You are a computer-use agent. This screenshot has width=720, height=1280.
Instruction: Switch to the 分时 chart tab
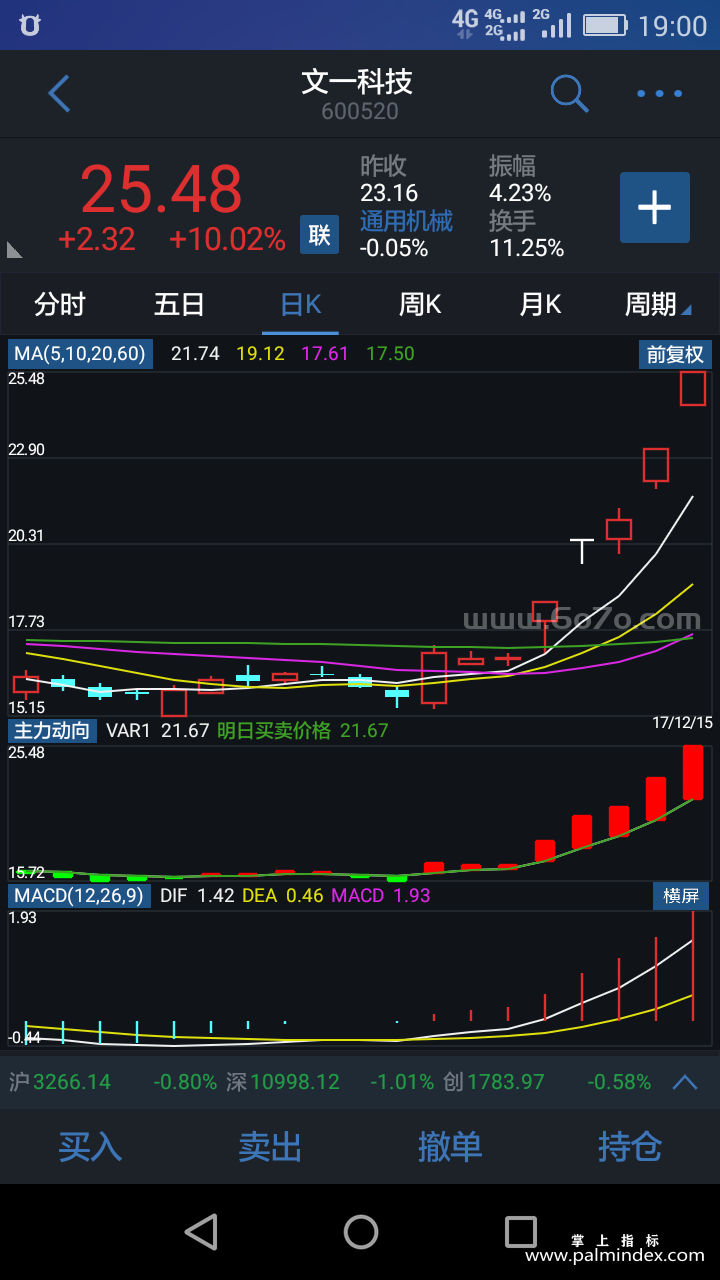coord(60,304)
